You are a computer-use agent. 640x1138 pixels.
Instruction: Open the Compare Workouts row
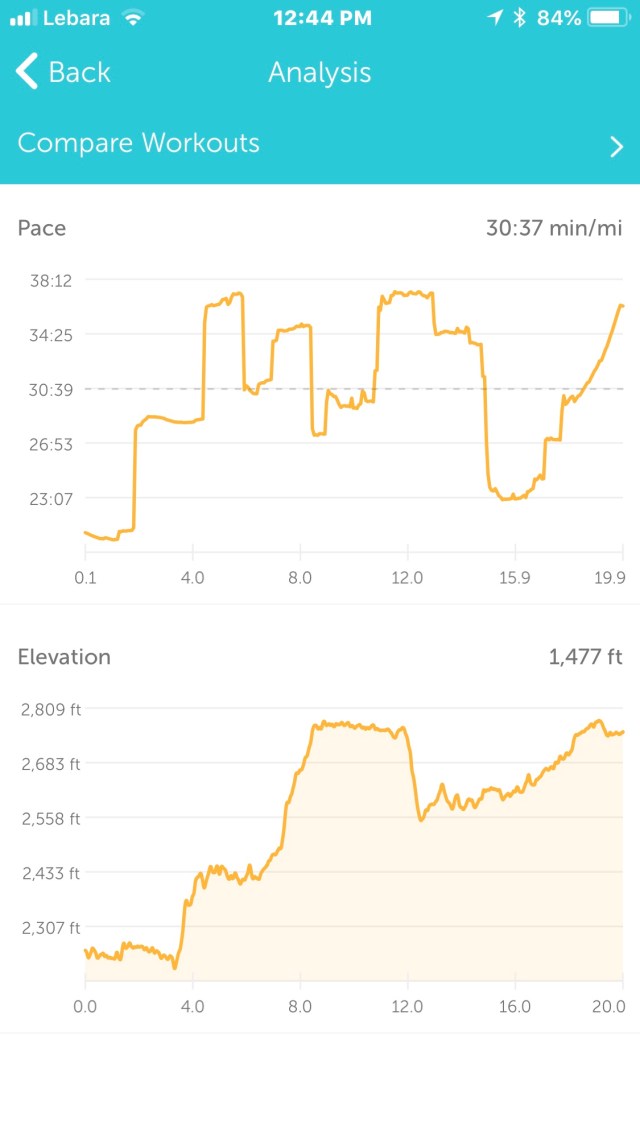(320, 144)
